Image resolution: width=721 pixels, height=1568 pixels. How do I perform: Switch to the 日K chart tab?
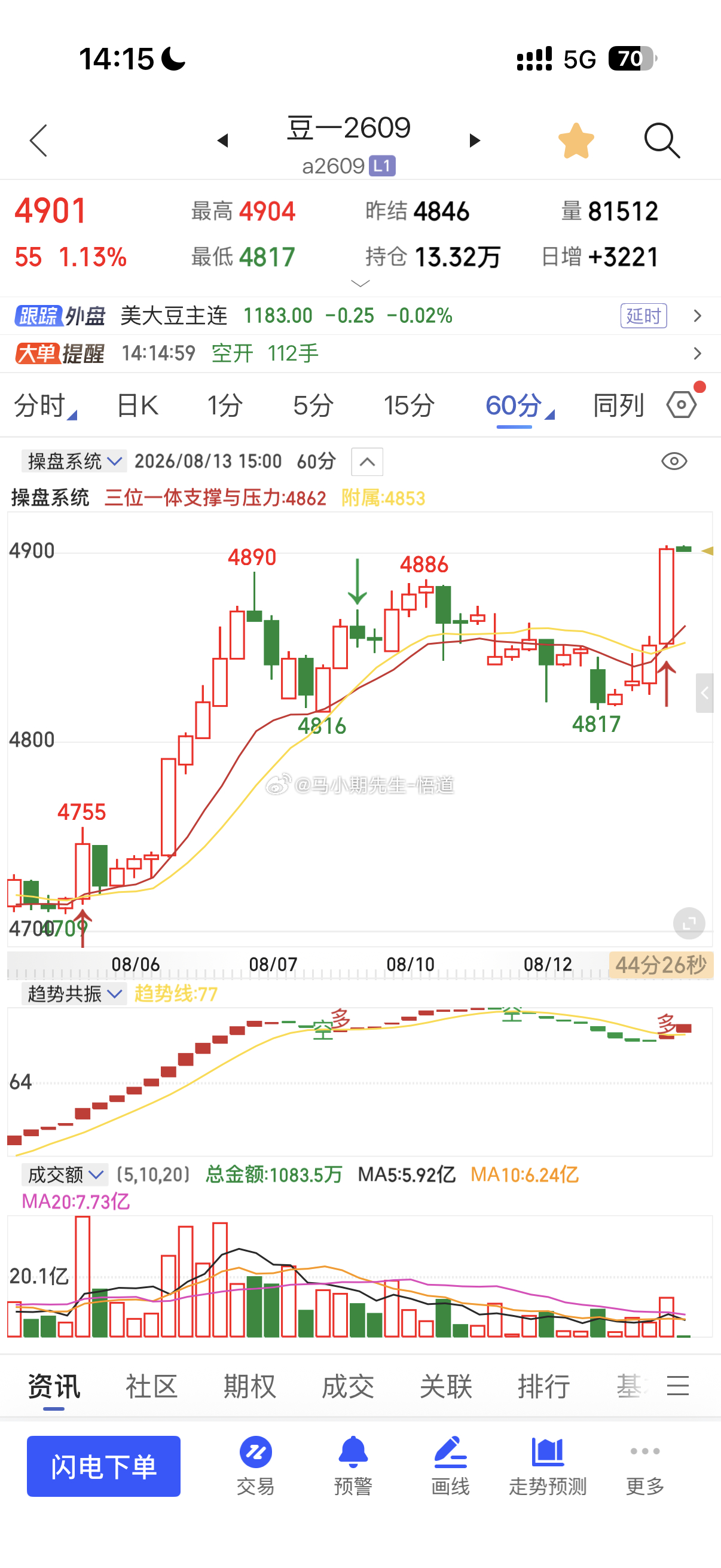point(138,405)
